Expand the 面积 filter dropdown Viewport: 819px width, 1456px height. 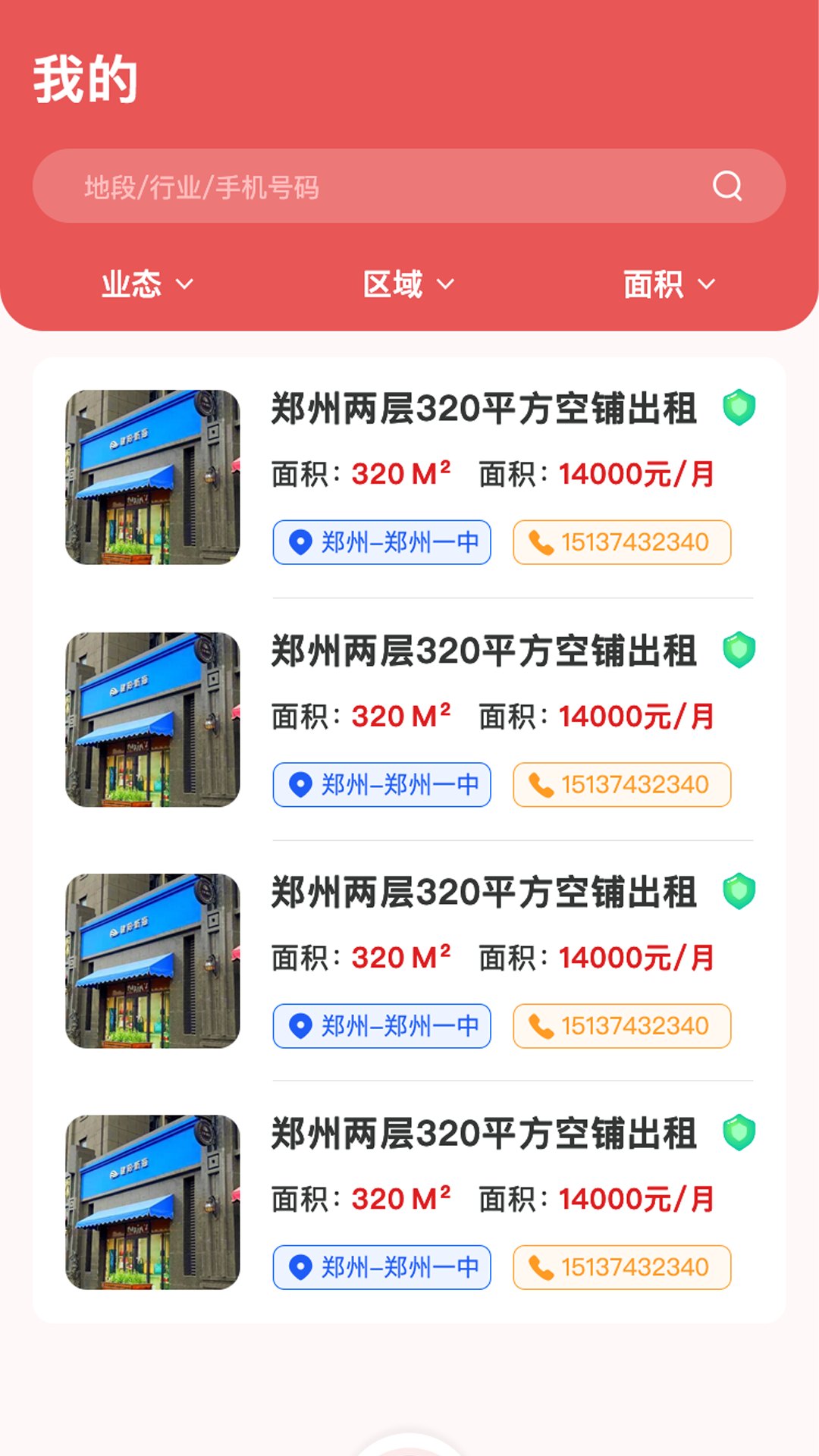coord(669,284)
